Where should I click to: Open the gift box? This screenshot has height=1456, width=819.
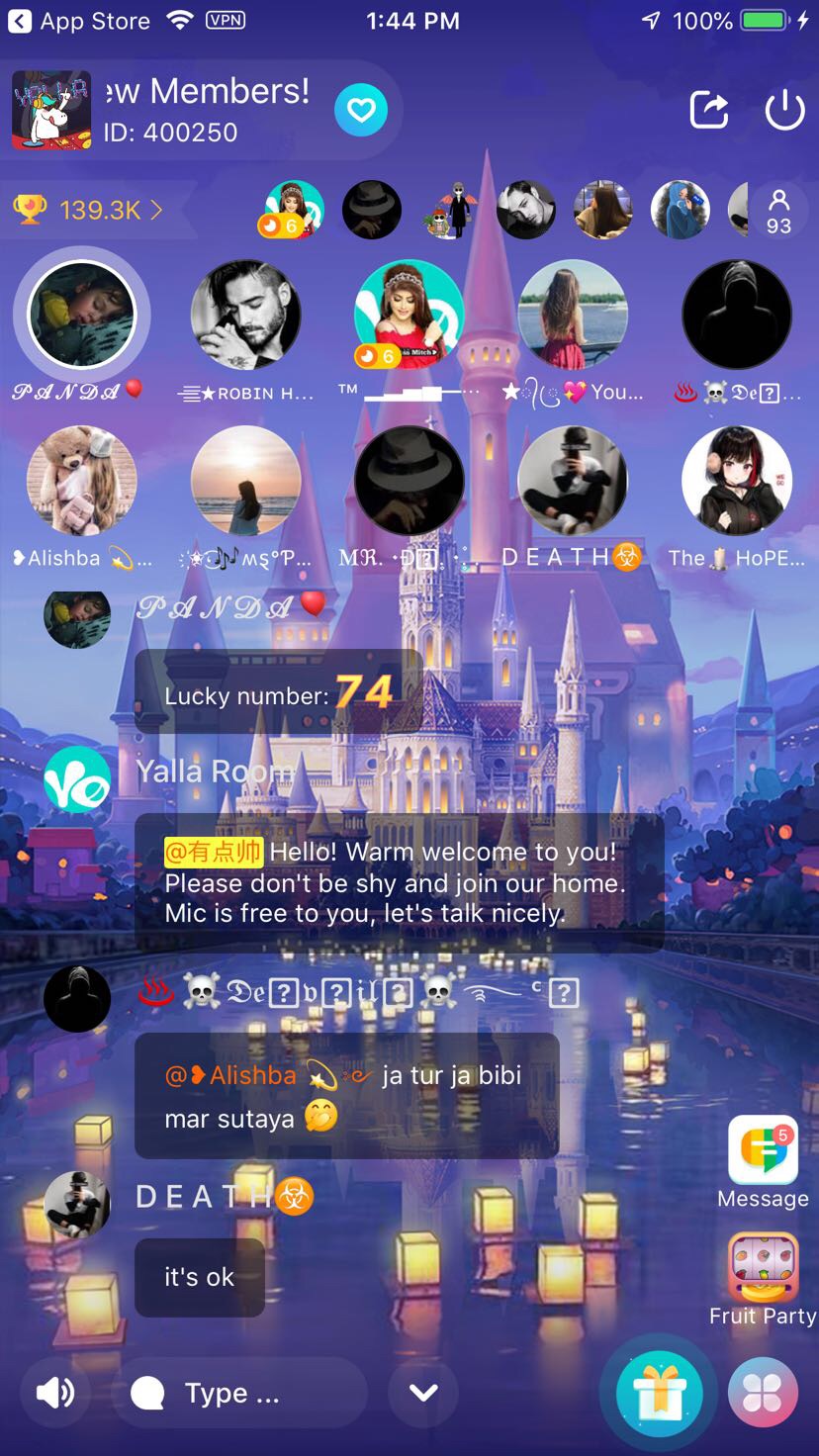tap(659, 1393)
